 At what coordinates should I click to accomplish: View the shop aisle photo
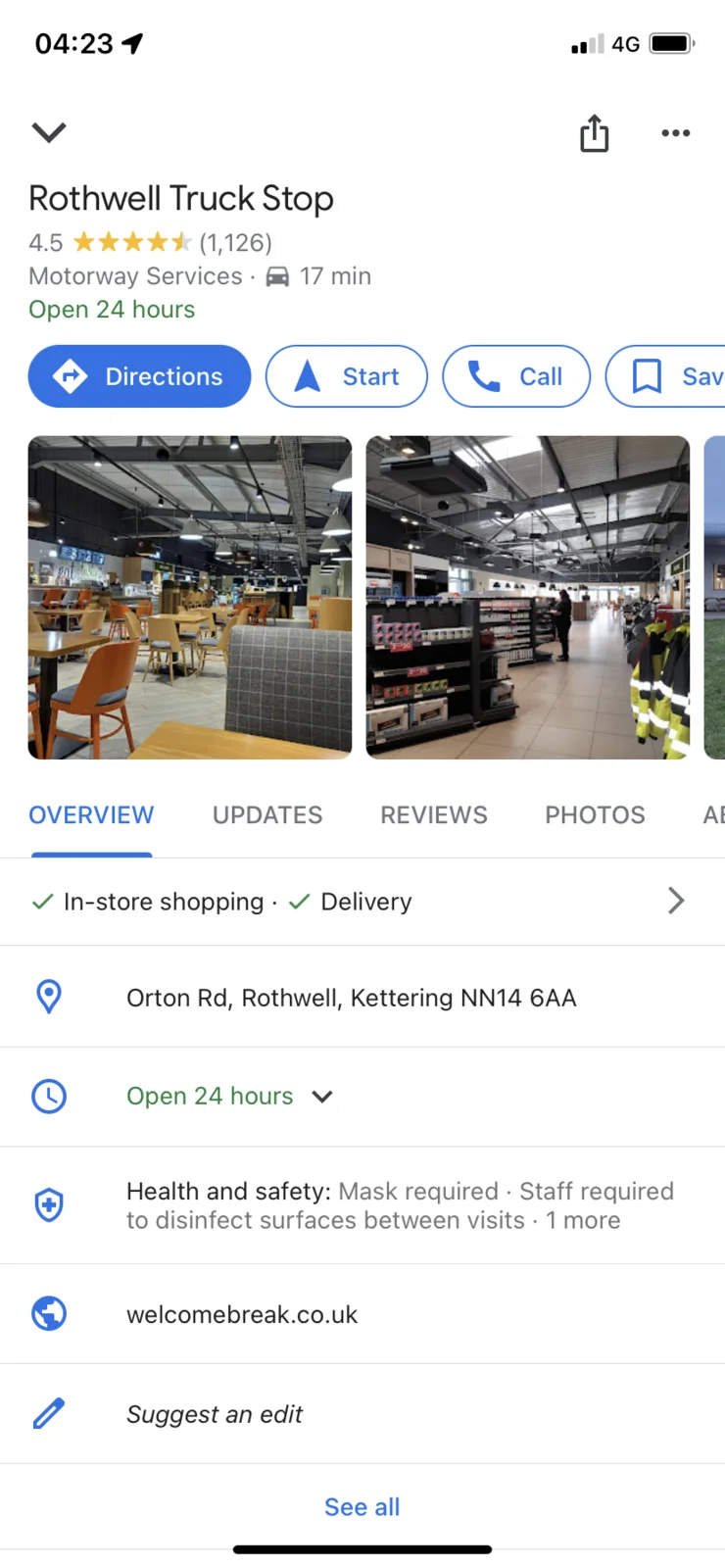(527, 597)
